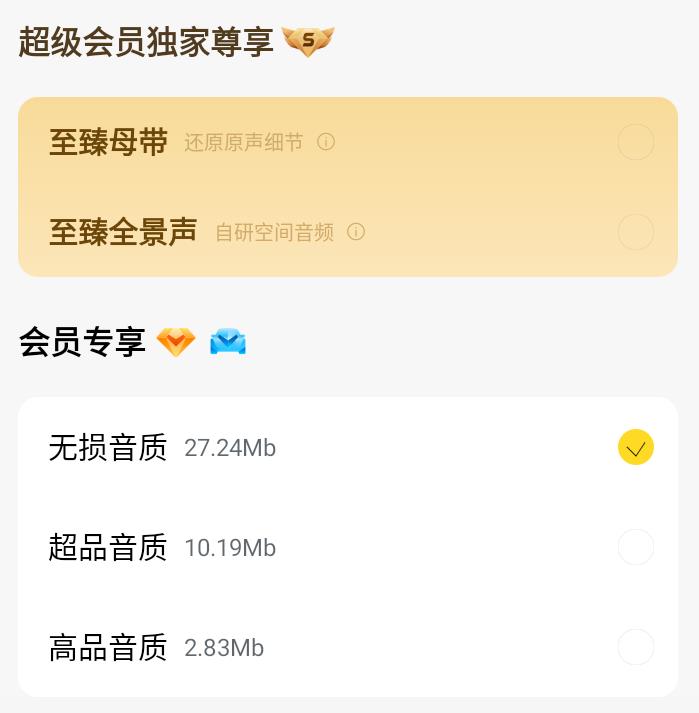Switch to 超品音质 10.19Mb quality

635,547
